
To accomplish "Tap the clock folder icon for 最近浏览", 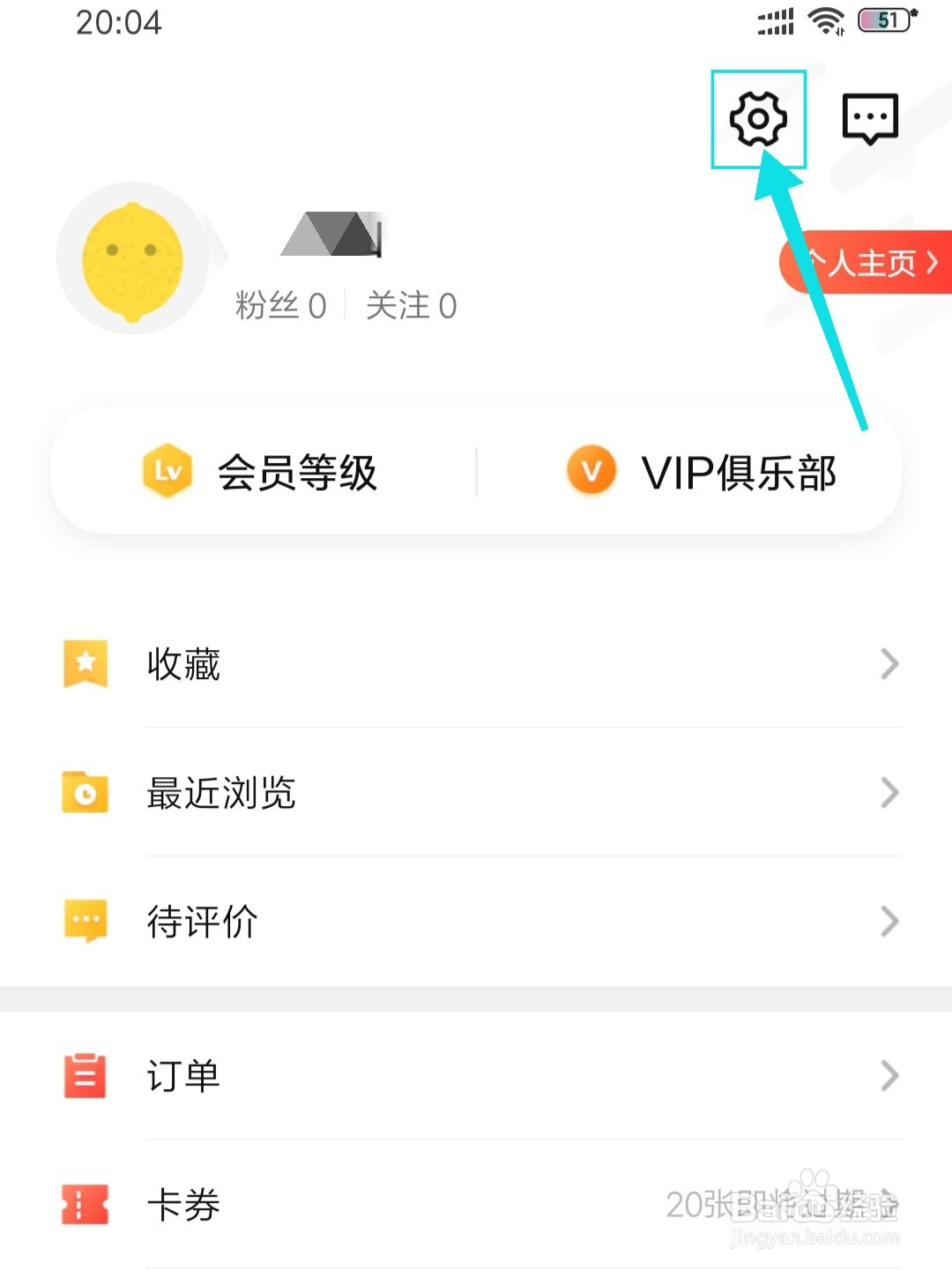I will click(85, 792).
